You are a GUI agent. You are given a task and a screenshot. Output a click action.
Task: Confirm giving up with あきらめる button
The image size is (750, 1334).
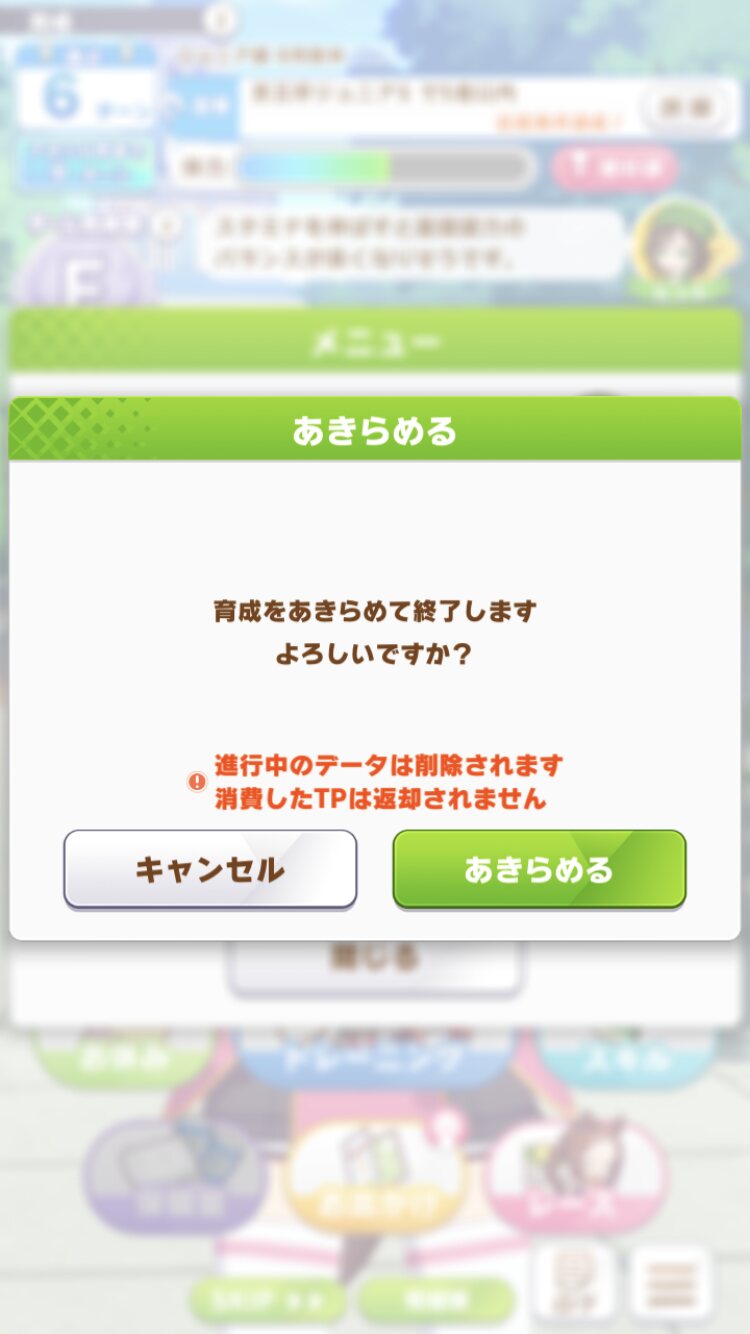click(x=539, y=869)
